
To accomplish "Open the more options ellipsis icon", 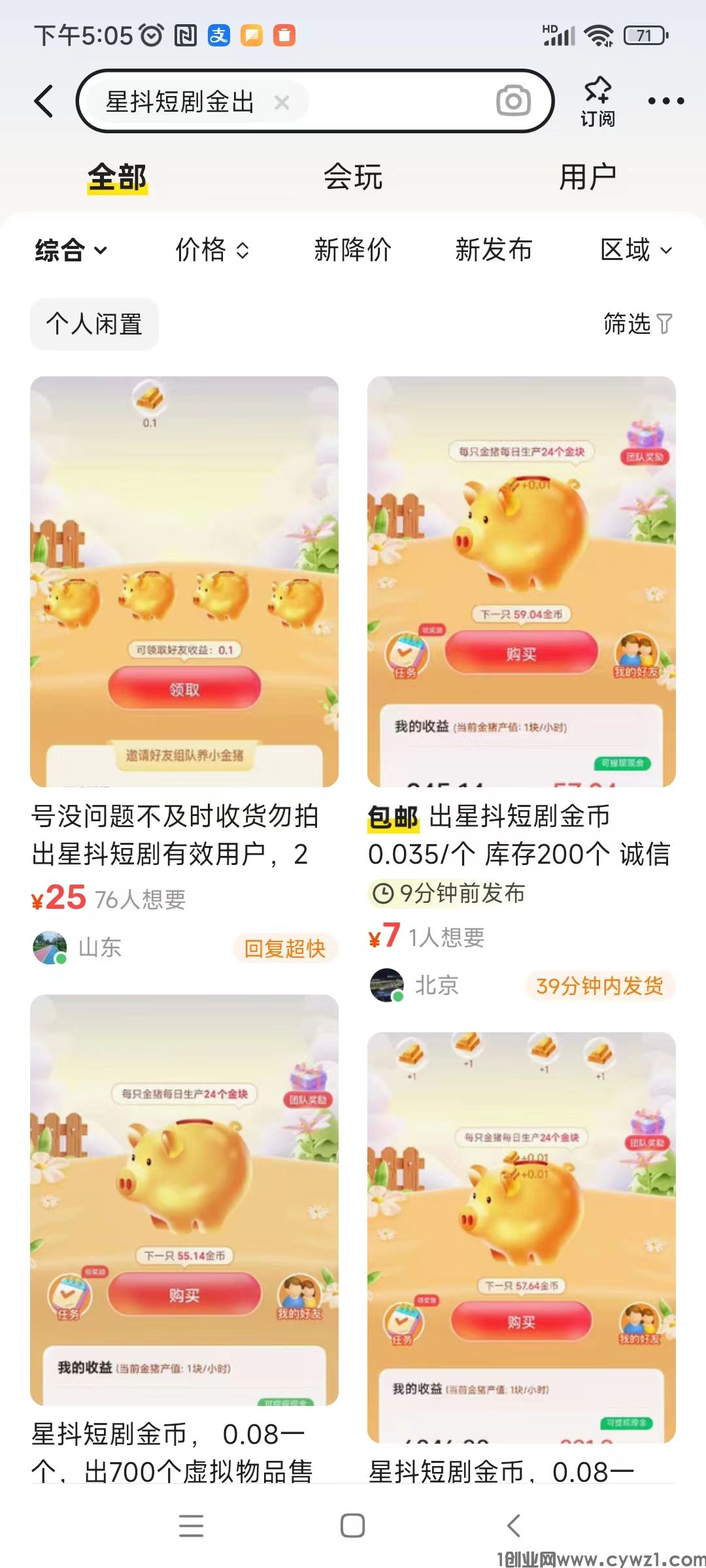I will [x=667, y=101].
